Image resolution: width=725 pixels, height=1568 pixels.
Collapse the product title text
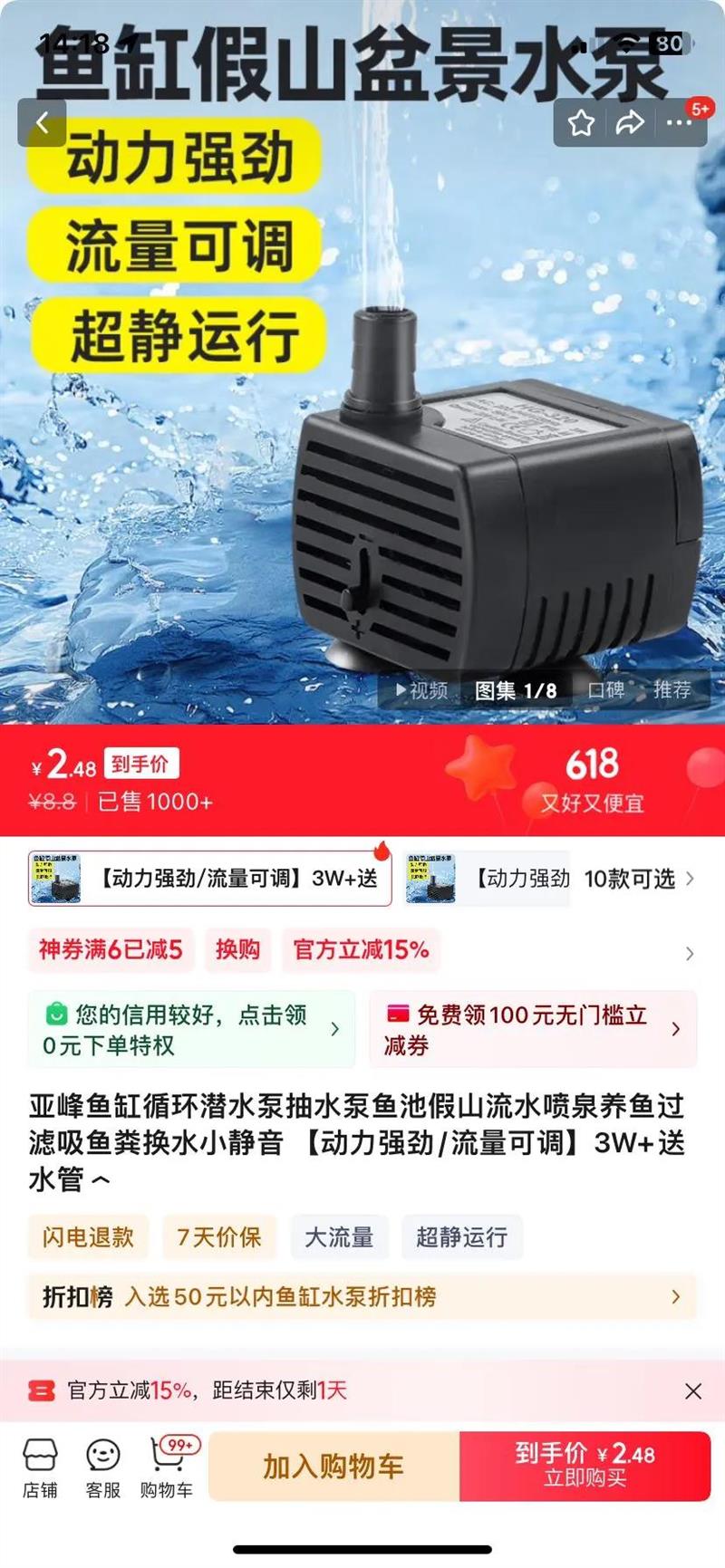click(101, 1180)
